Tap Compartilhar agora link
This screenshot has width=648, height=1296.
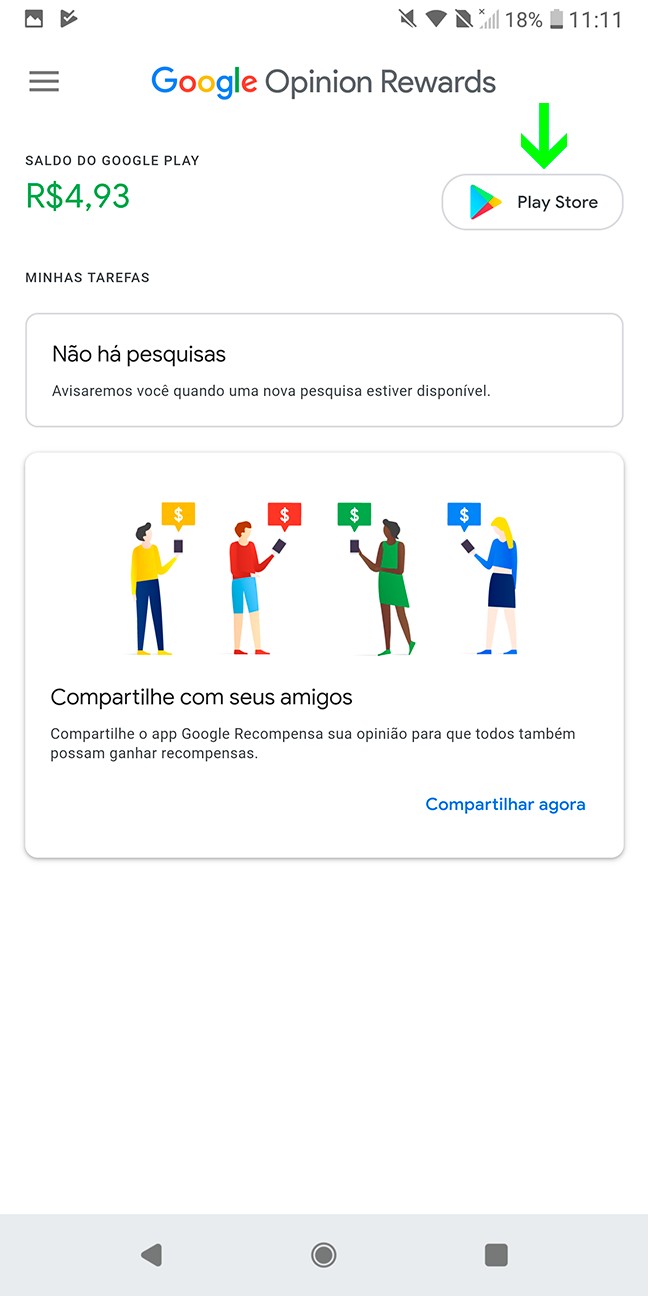(505, 804)
